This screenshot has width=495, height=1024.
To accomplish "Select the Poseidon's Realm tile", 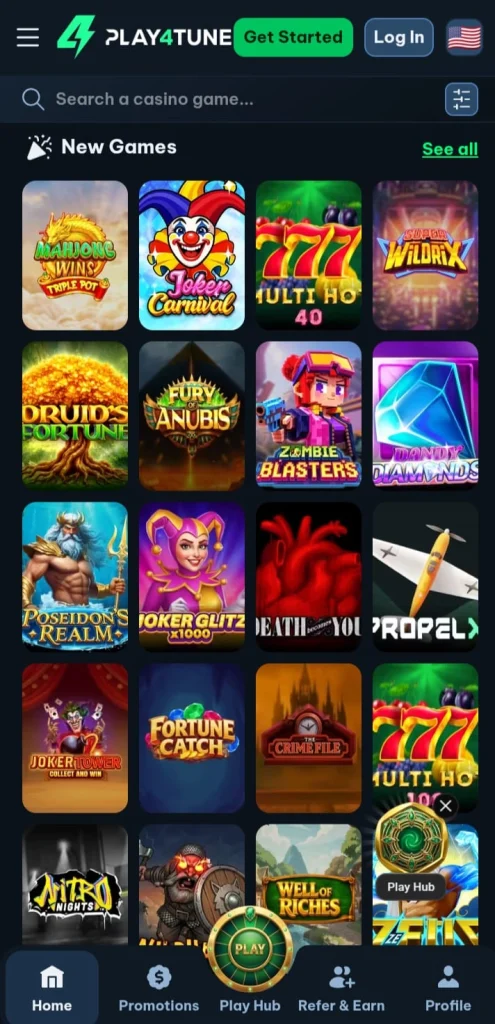I will click(75, 577).
